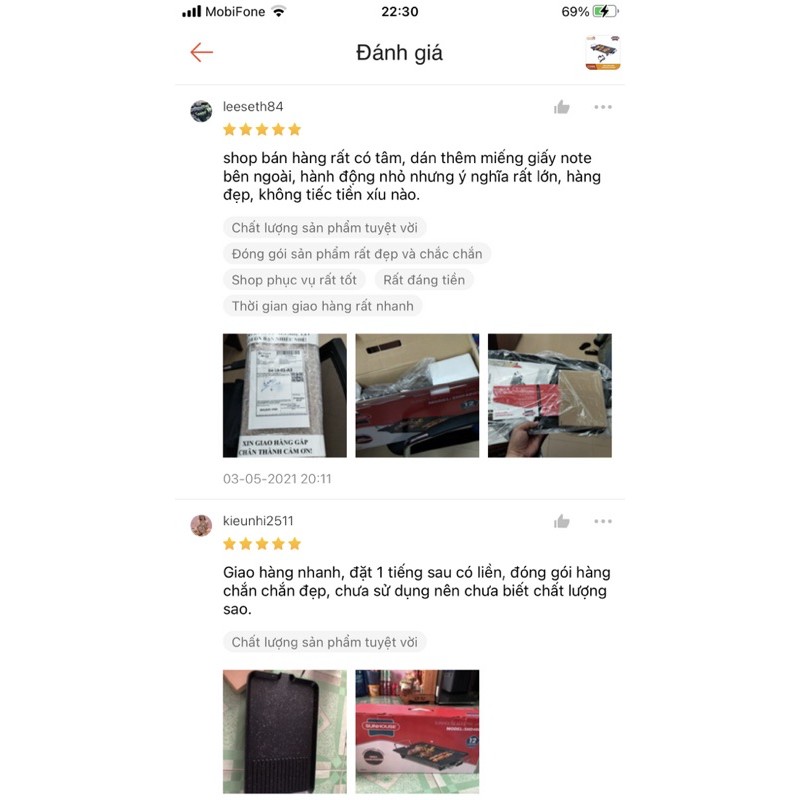
Task: Open more options for leeseth84's review
Action: [603, 107]
